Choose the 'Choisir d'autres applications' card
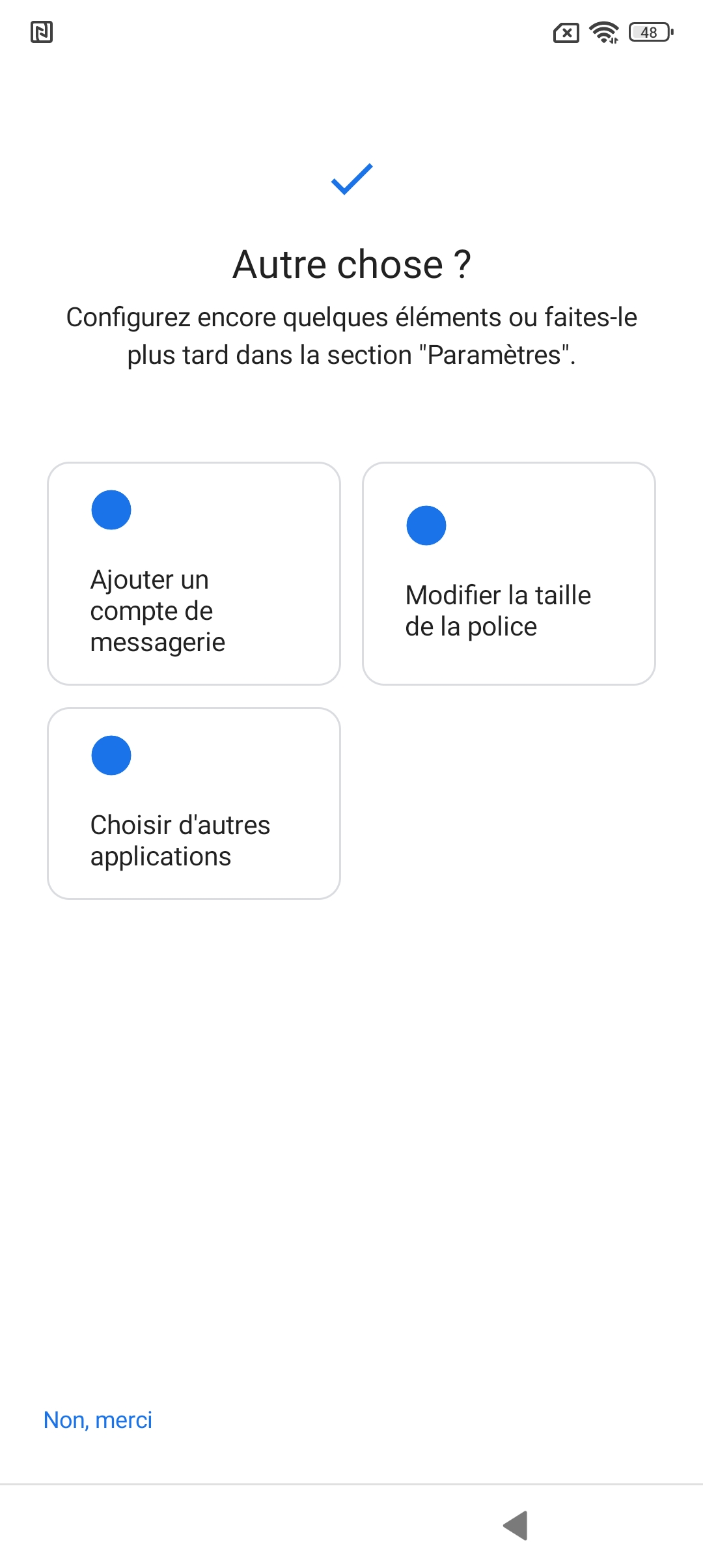Viewport: 703px width, 1568px height. [194, 804]
